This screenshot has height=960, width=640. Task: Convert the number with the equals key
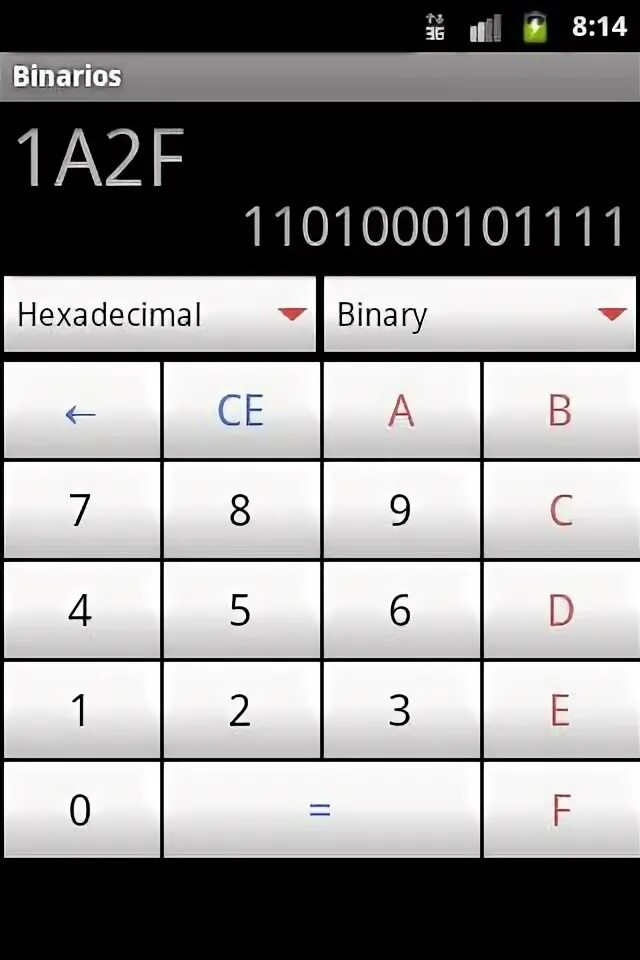[322, 810]
